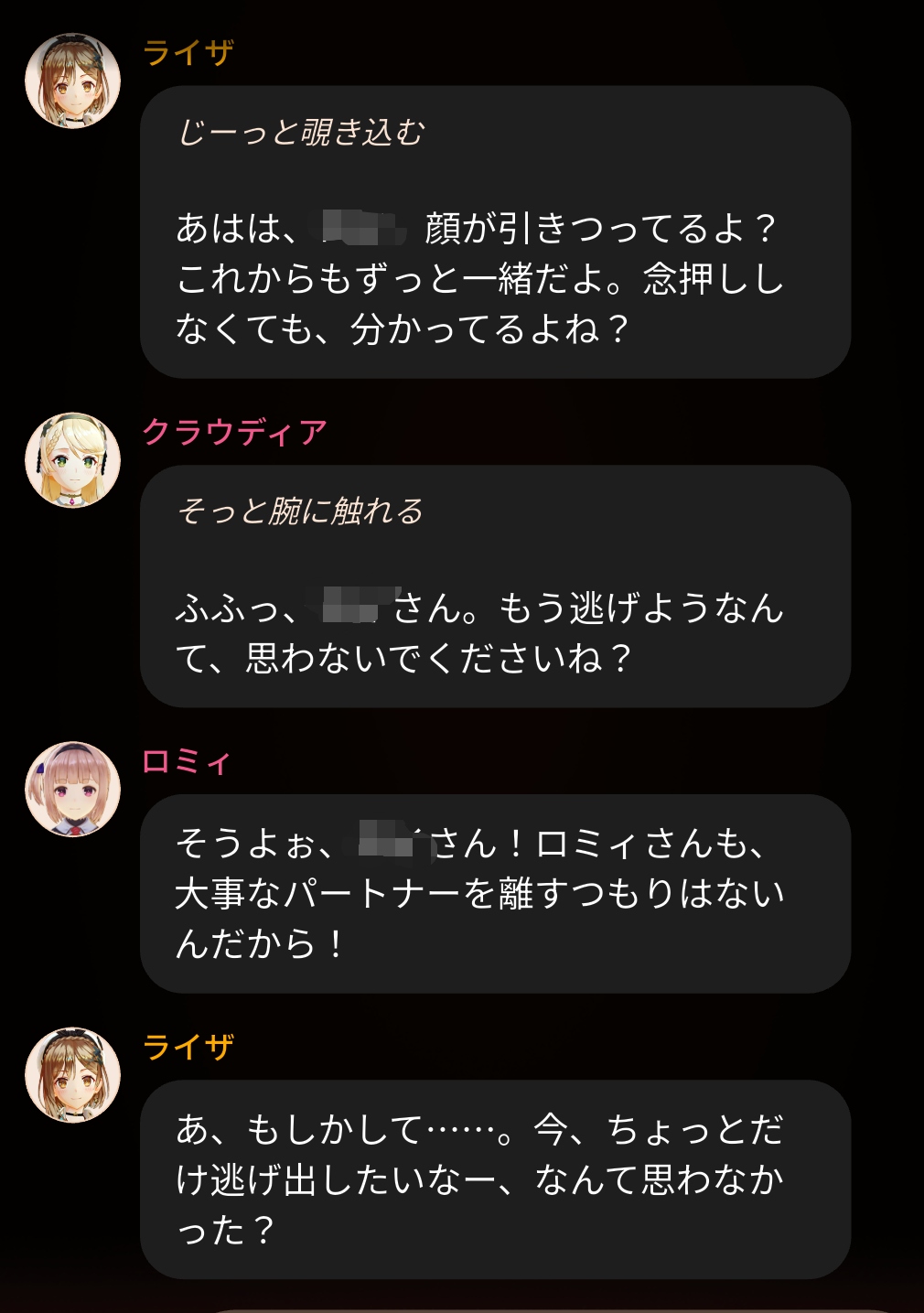Tap ライザ's avatar beside the もしかして message
Screen dimensions: 924x1313
(x=72, y=1075)
